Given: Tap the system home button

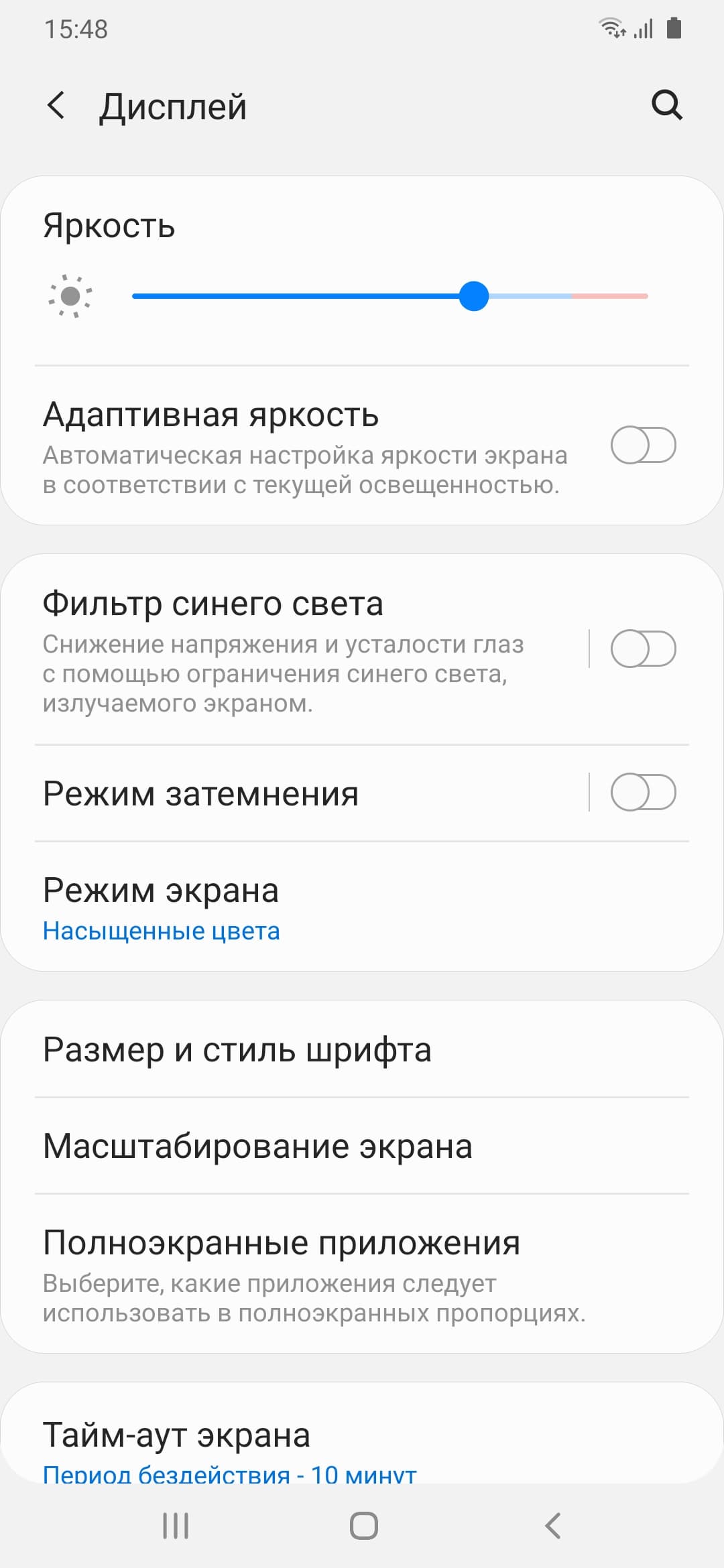Looking at the screenshot, I should tap(363, 1526).
